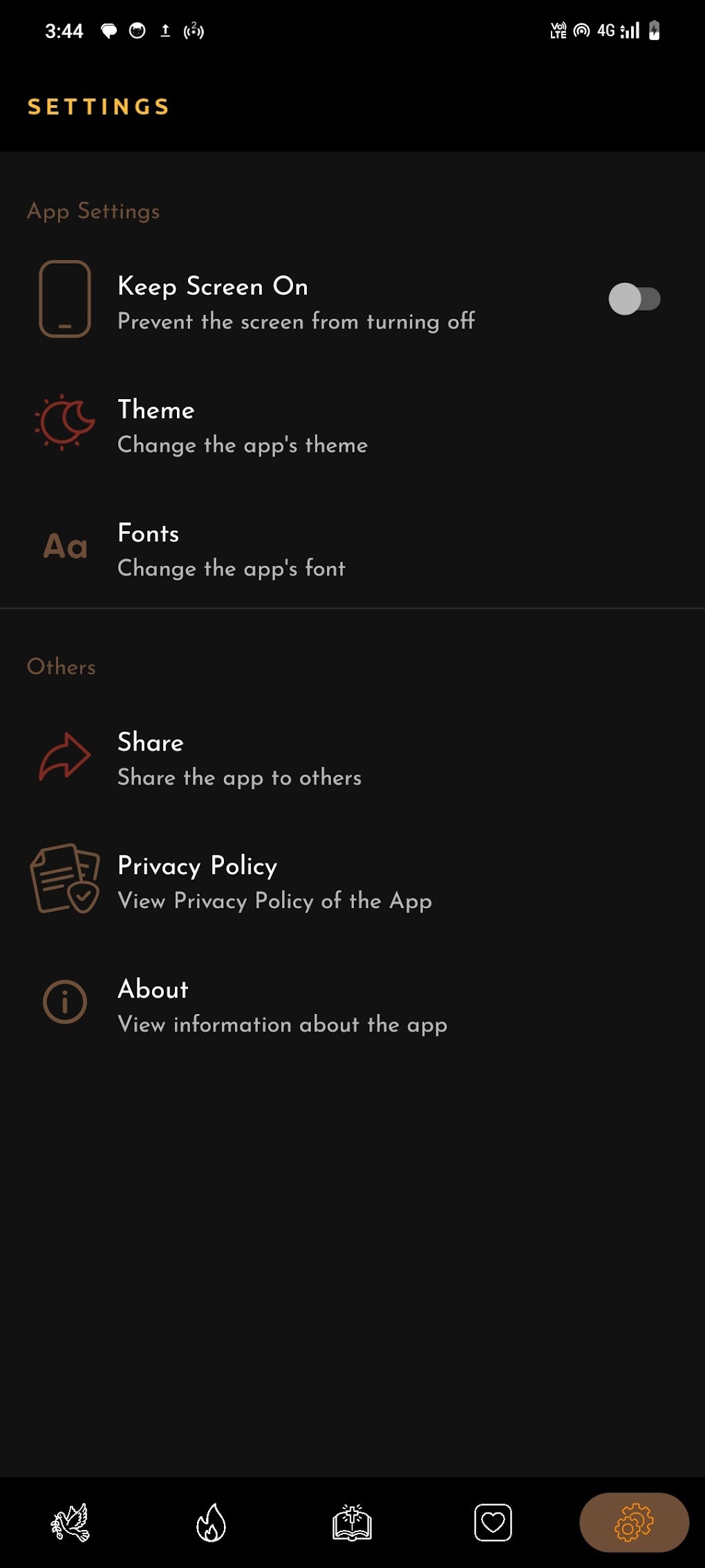705x1568 pixels.
Task: Share the app to others
Action: [x=239, y=759]
